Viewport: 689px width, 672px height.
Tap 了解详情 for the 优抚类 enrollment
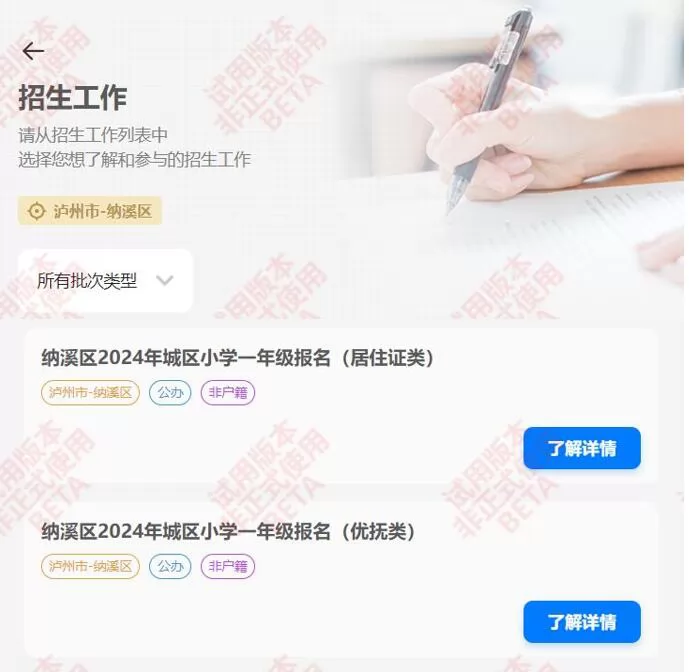581,621
